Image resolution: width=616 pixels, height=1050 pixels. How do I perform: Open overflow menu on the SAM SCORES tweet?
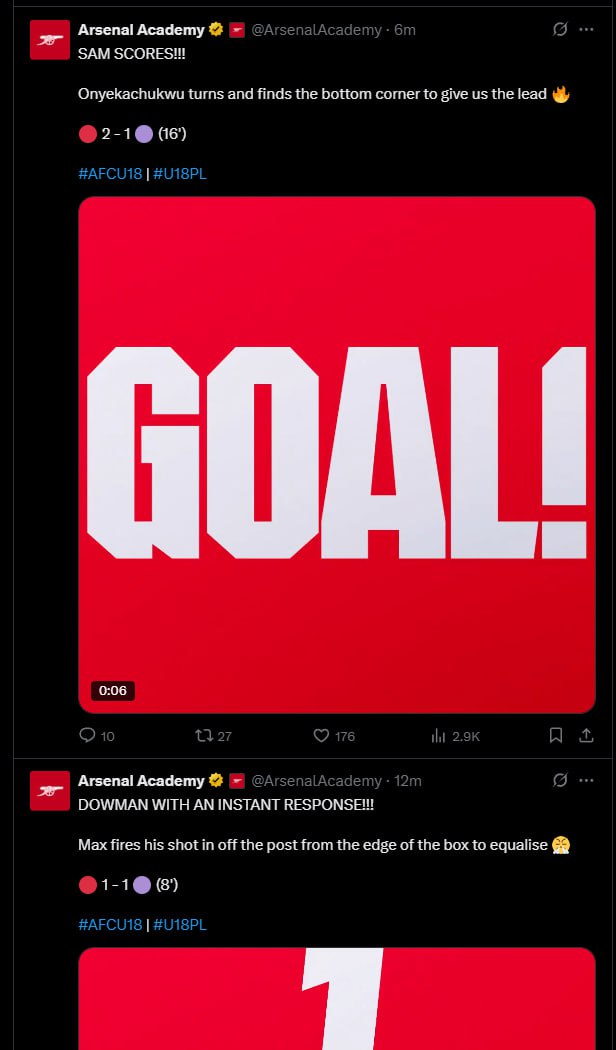(586, 30)
